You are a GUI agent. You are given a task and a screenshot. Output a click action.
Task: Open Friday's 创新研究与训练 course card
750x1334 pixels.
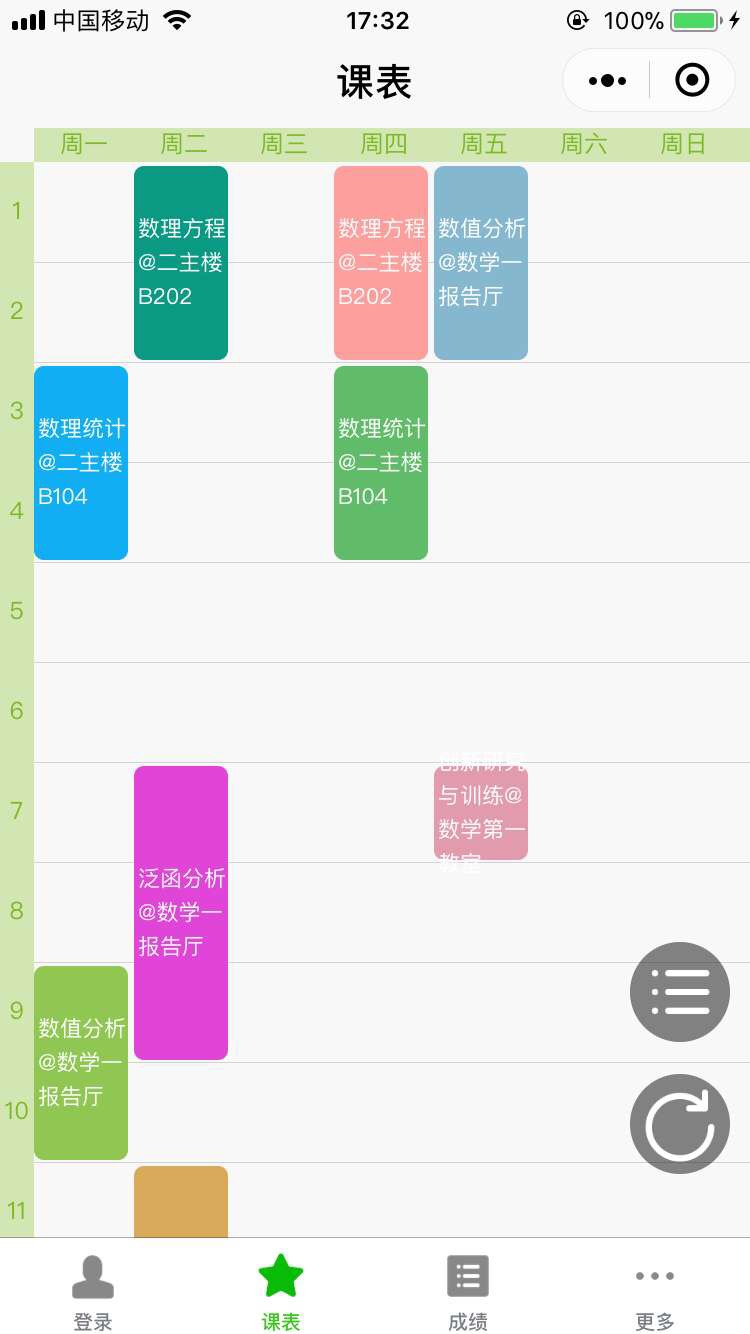481,813
